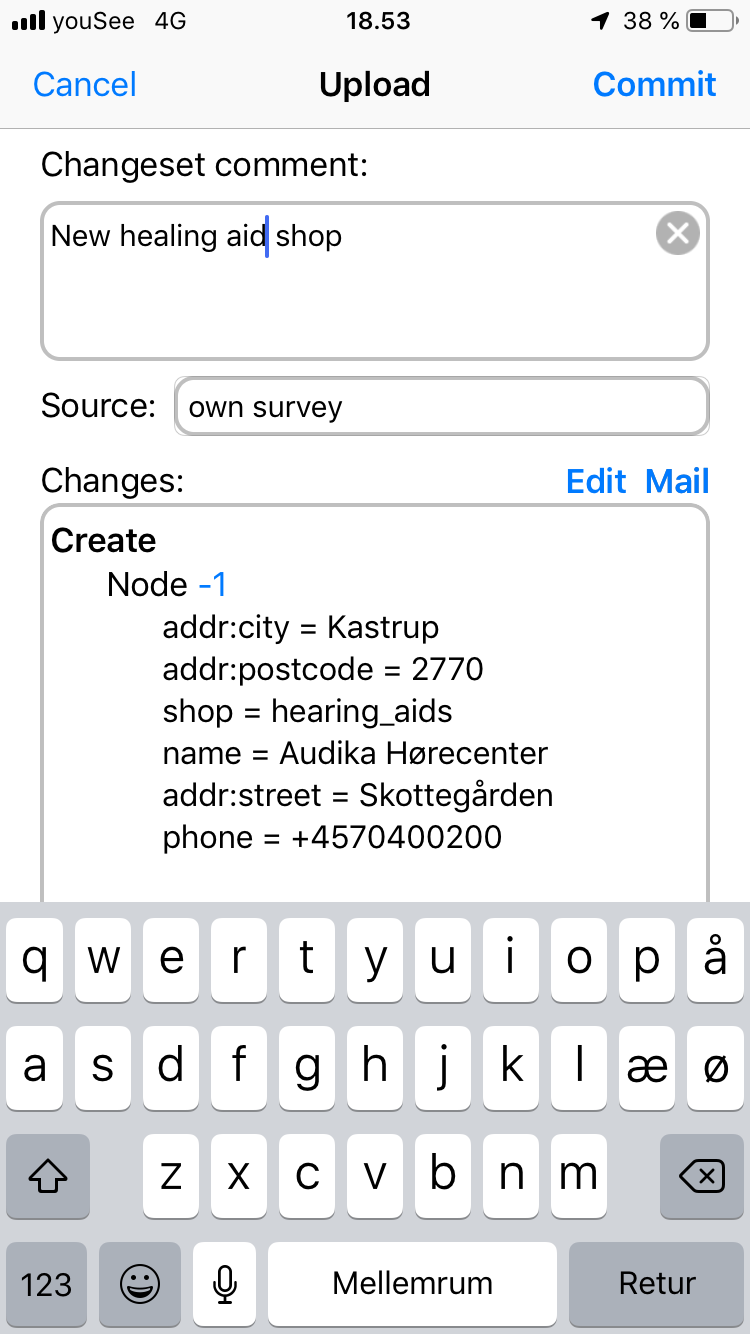Tap the Mellemrum space key

412,1284
